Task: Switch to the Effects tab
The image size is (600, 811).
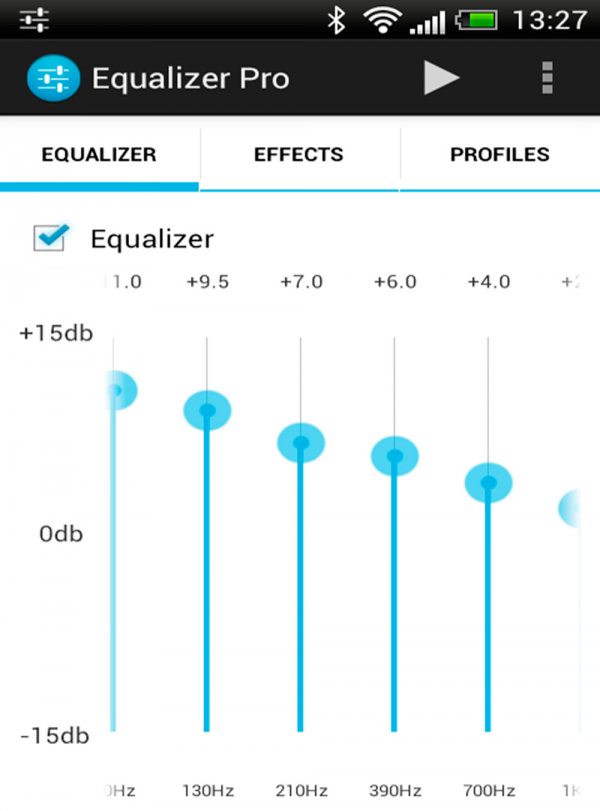Action: [x=298, y=155]
